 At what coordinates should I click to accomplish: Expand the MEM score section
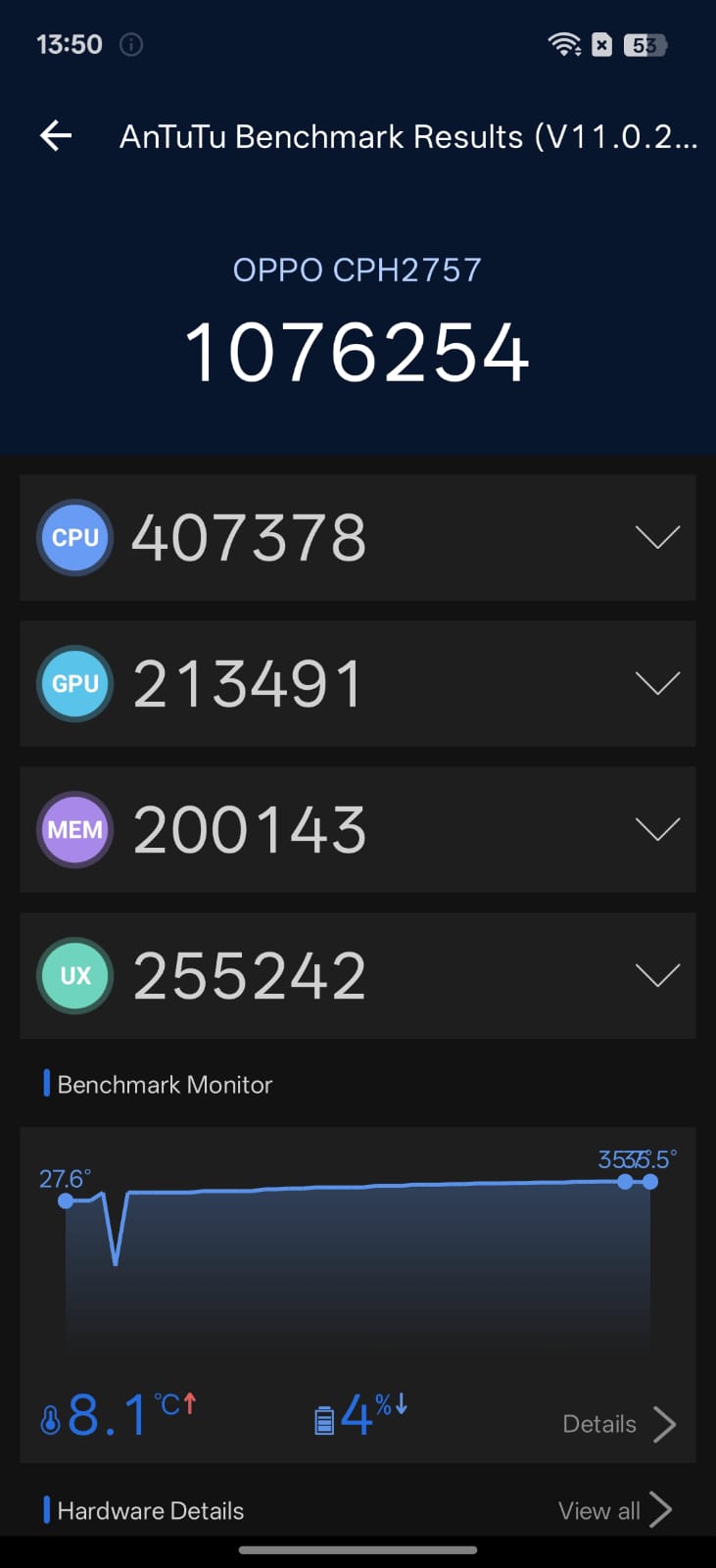(x=656, y=829)
